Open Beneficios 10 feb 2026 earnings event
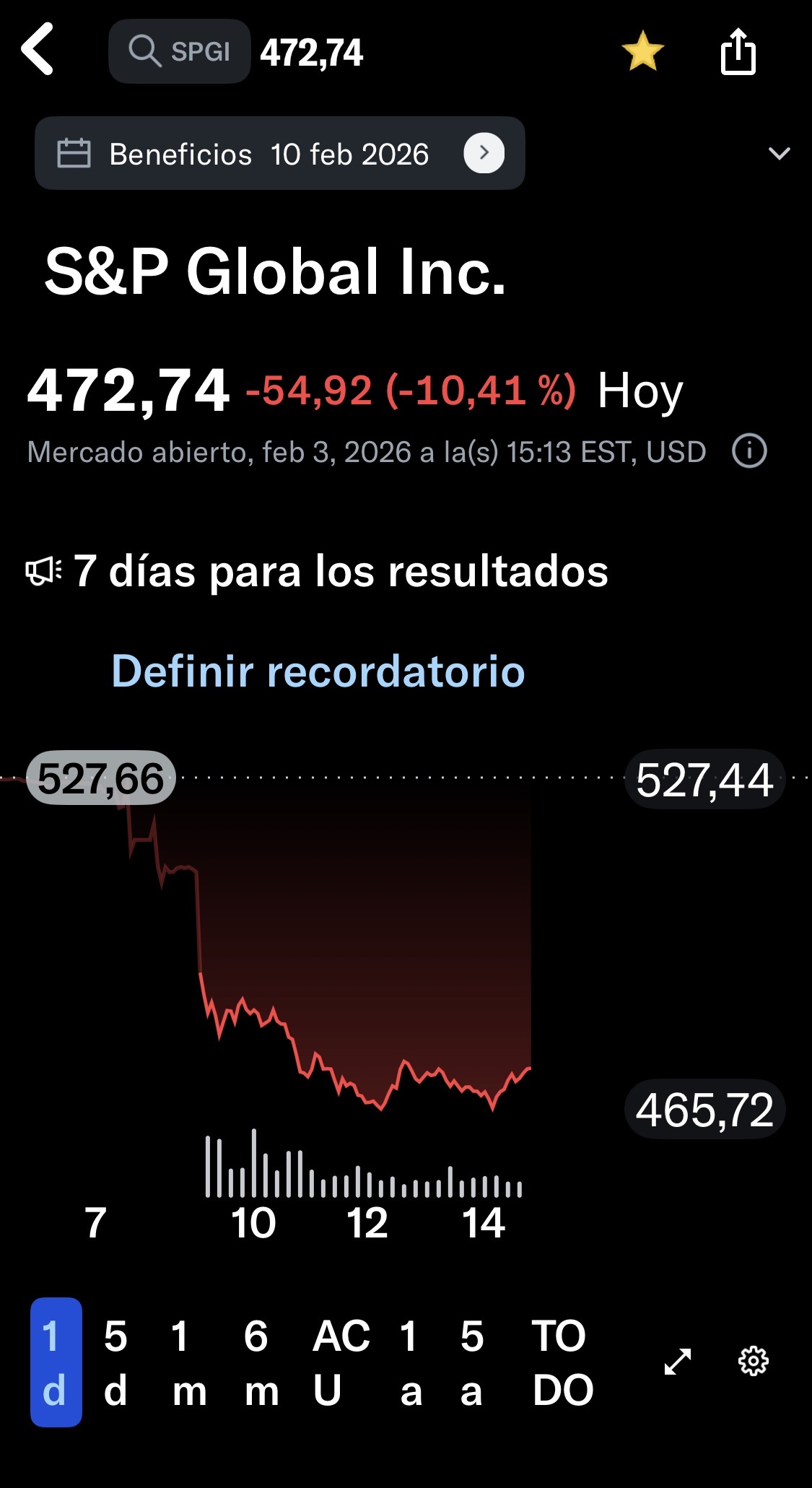812x1488 pixels. point(280,154)
